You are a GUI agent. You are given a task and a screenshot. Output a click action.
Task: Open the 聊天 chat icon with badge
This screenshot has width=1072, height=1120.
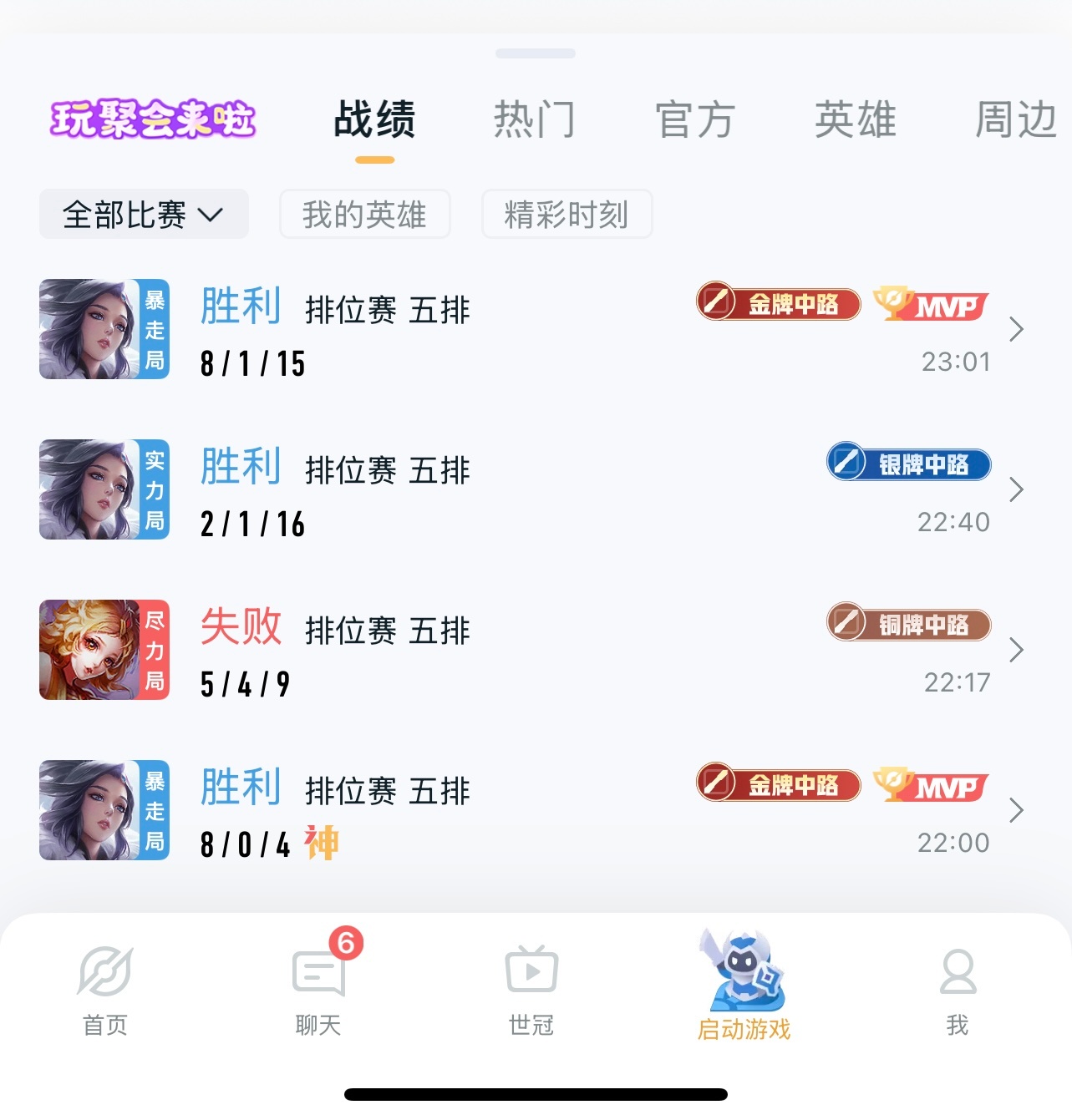[x=318, y=986]
